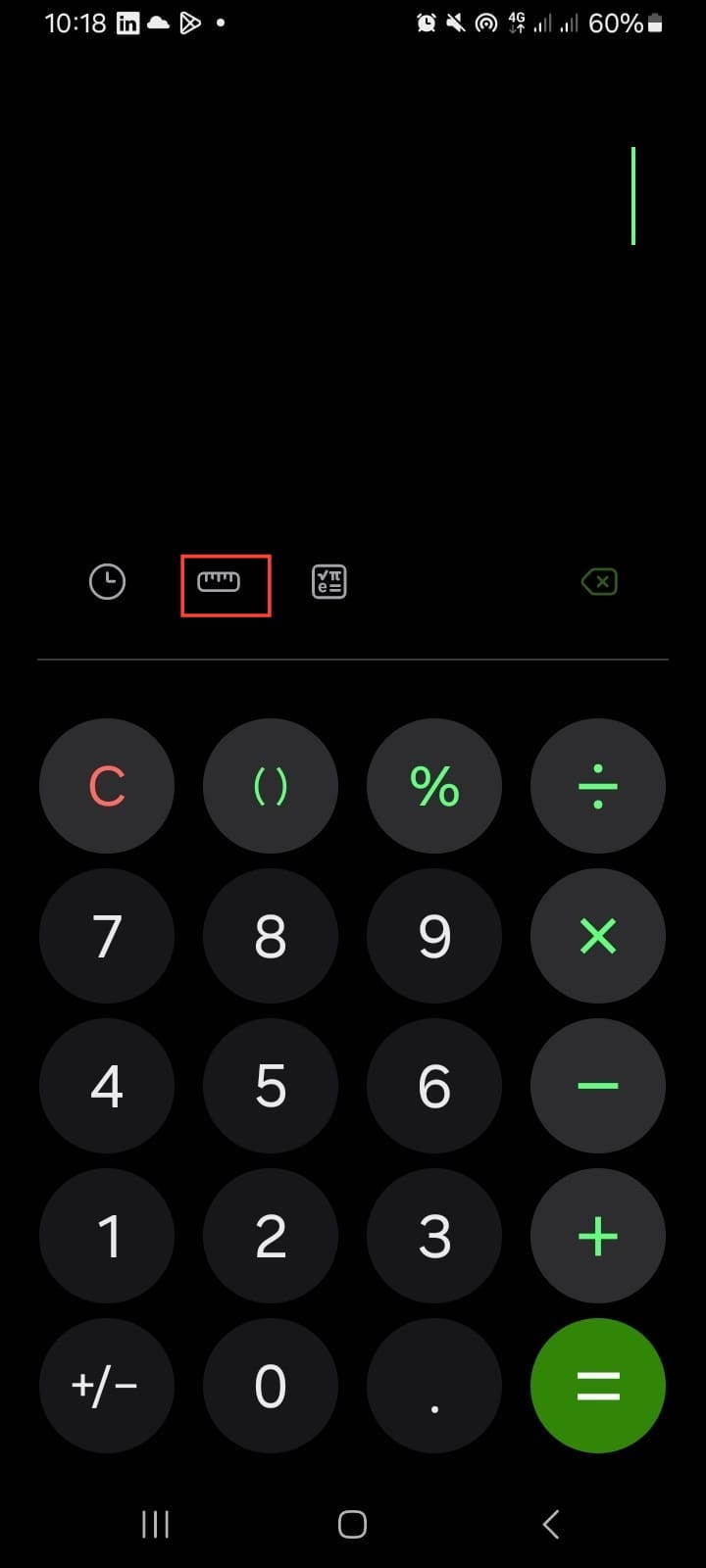Go back using the navigation bar
This screenshot has width=706, height=1568.
pos(550,1524)
